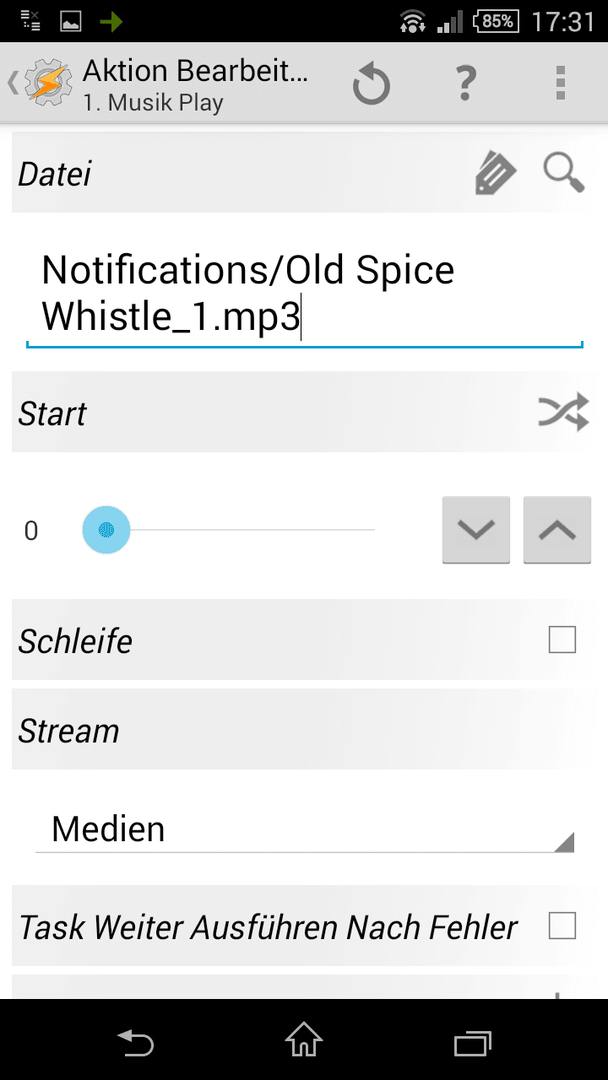Tap the system home button
This screenshot has width=608, height=1080.
click(x=304, y=1039)
